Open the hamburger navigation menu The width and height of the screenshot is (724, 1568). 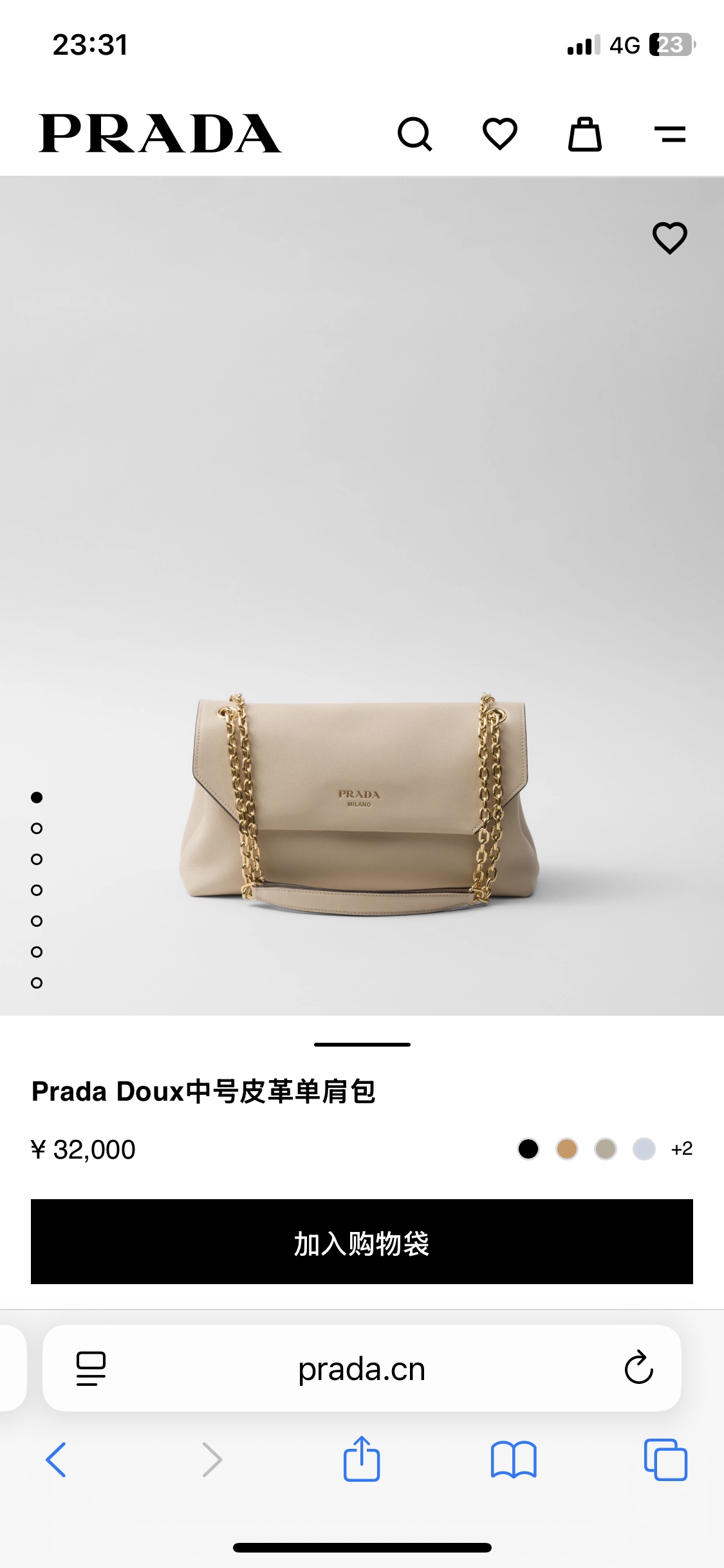(x=671, y=135)
